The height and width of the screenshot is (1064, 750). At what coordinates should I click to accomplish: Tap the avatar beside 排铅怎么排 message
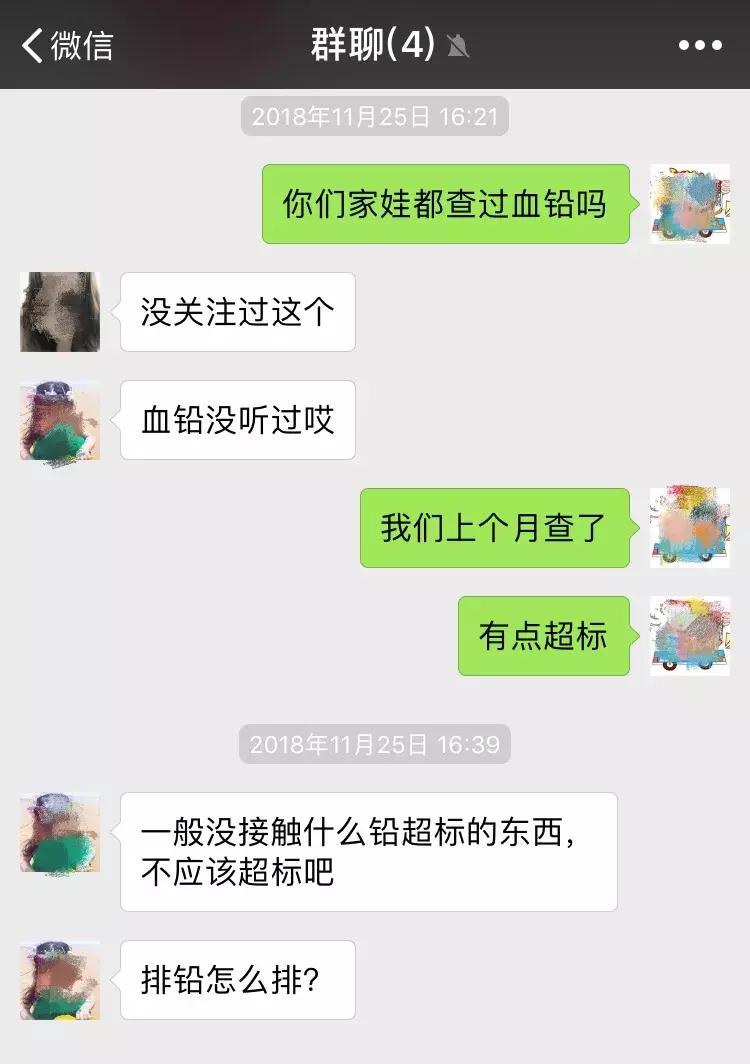(x=58, y=981)
